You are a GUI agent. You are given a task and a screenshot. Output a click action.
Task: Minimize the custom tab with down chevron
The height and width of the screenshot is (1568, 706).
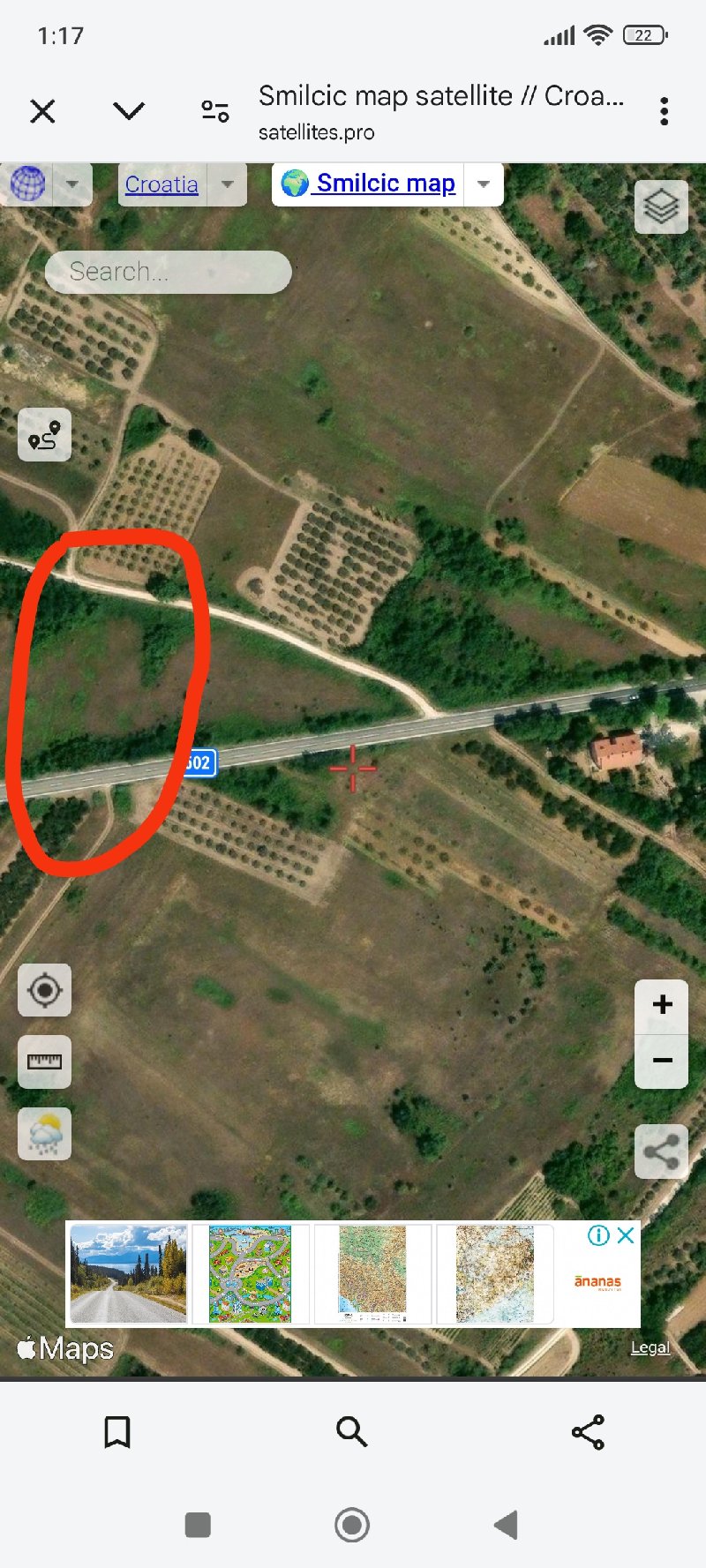129,111
